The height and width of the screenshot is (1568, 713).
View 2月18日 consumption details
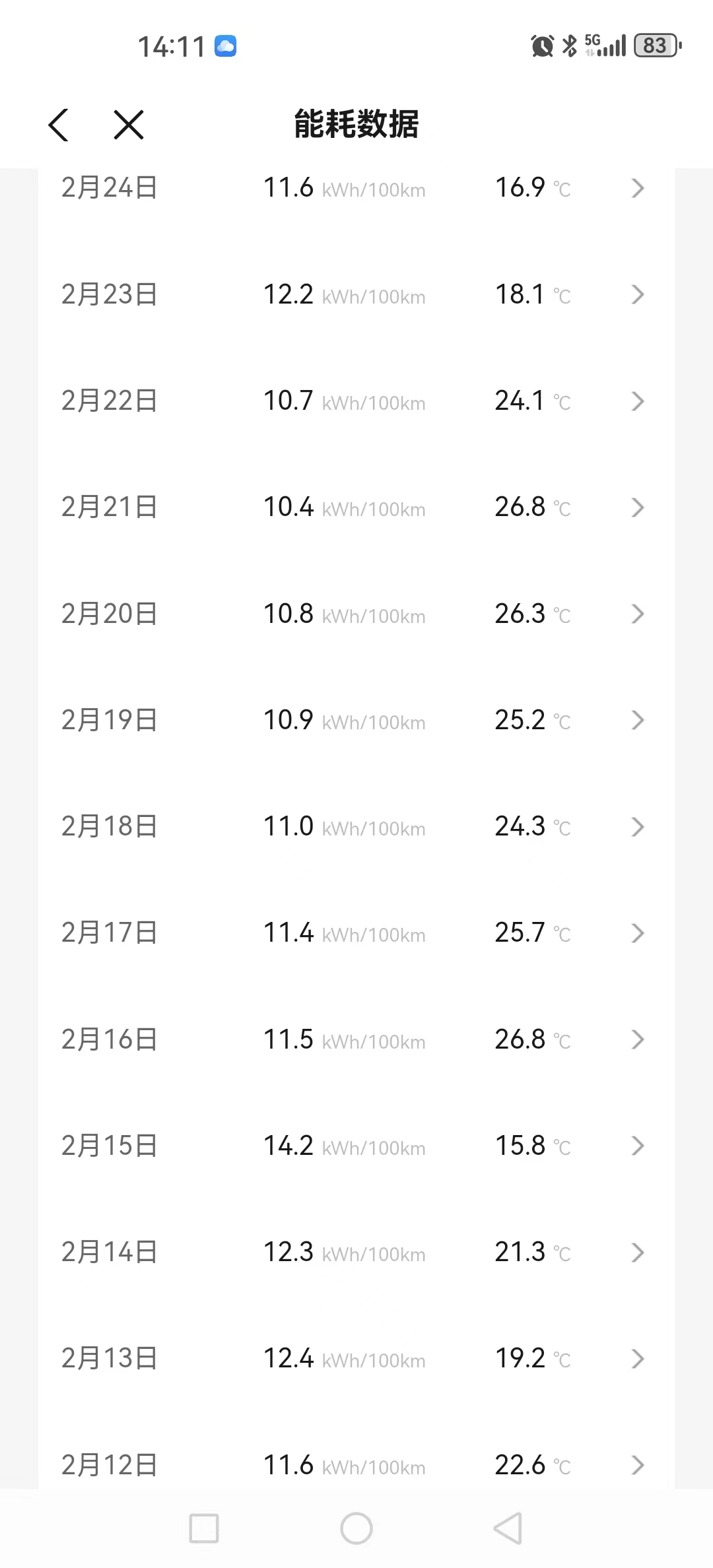(x=356, y=826)
